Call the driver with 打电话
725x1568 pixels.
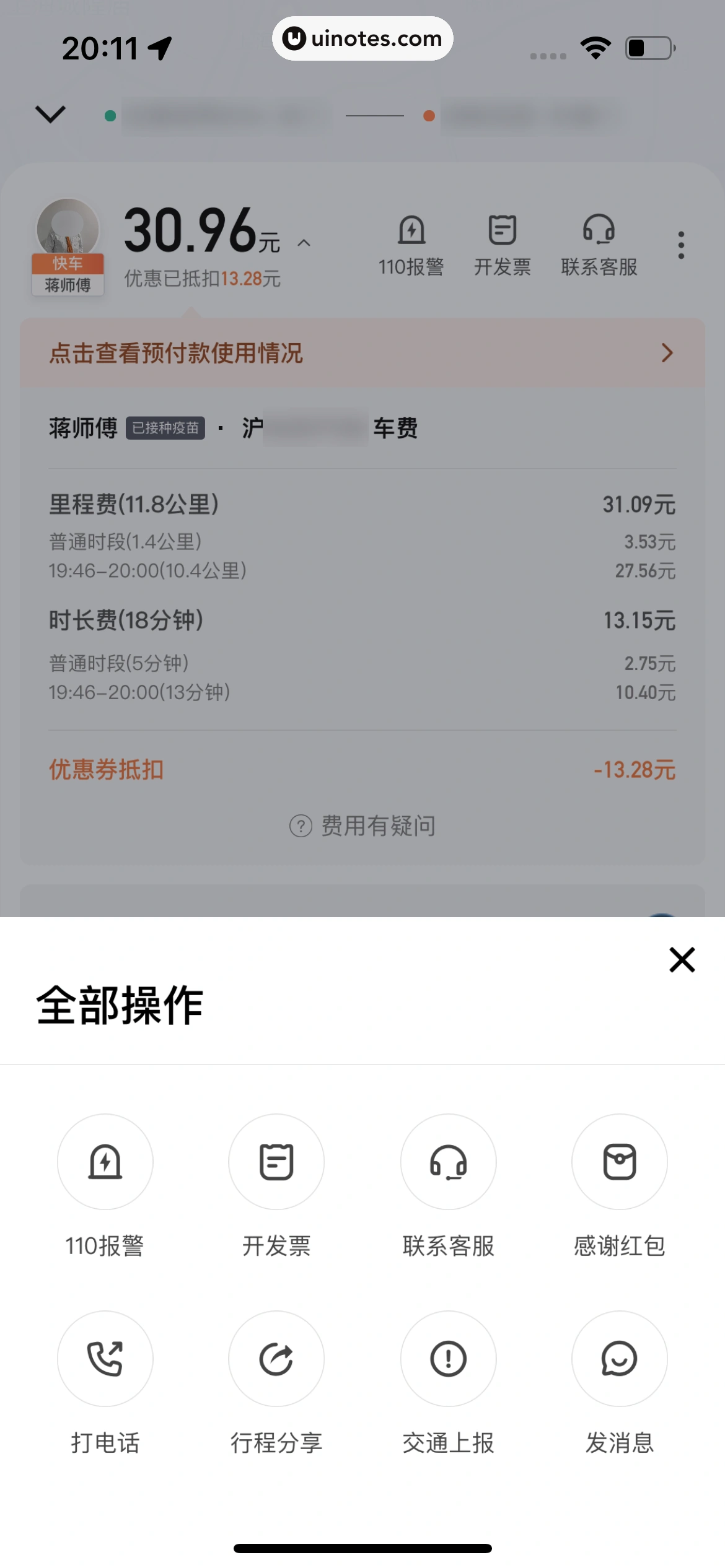point(105,1359)
